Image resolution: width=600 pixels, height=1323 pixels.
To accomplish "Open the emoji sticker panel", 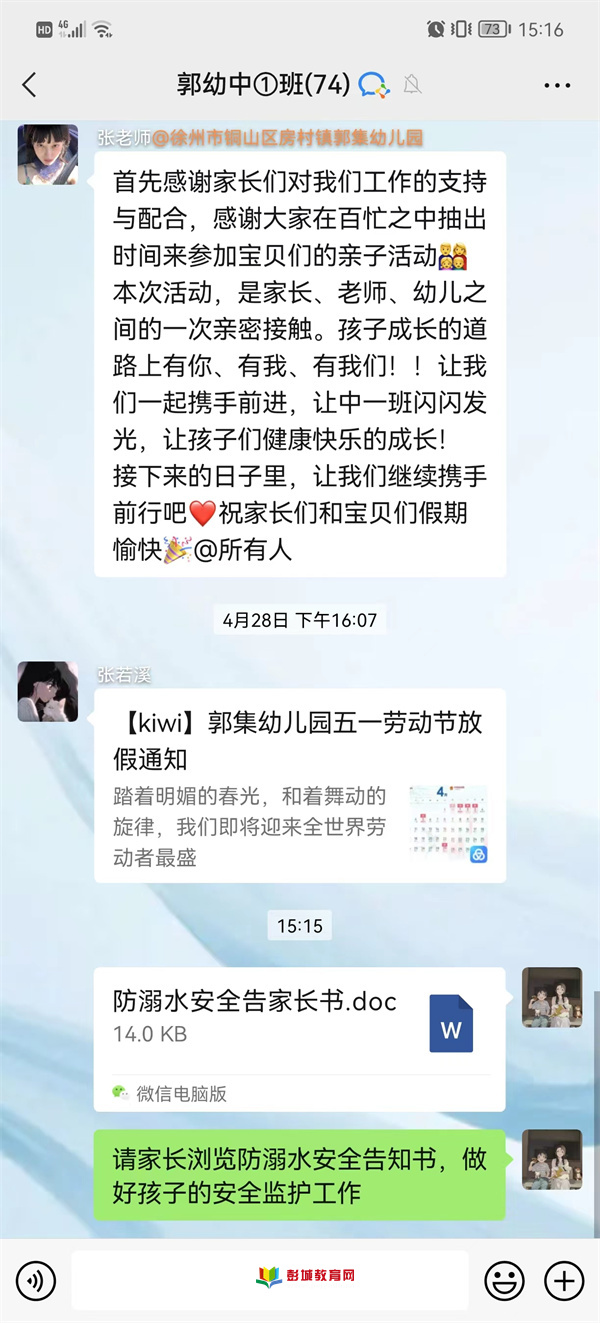I will [x=504, y=1279].
